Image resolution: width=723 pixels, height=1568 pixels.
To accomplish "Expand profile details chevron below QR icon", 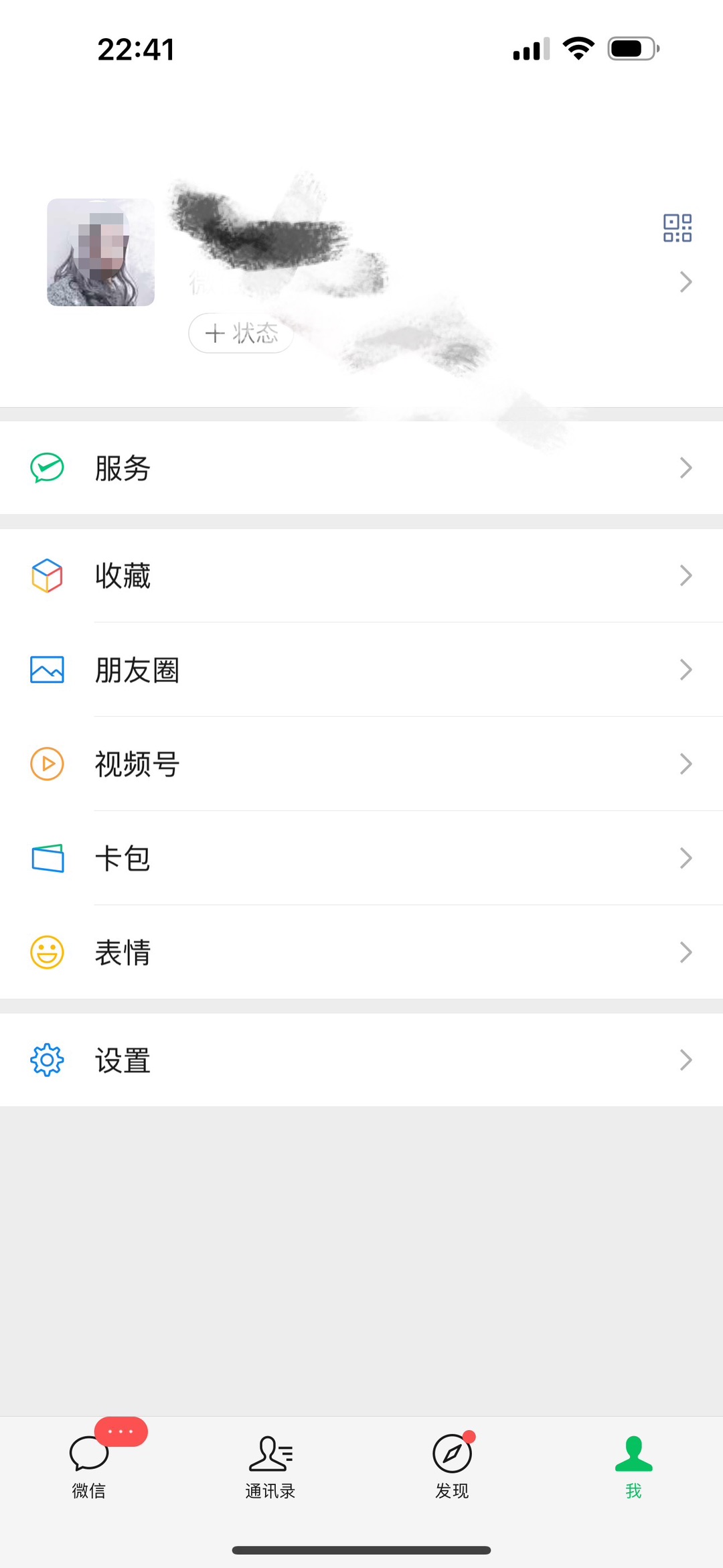I will (686, 282).
